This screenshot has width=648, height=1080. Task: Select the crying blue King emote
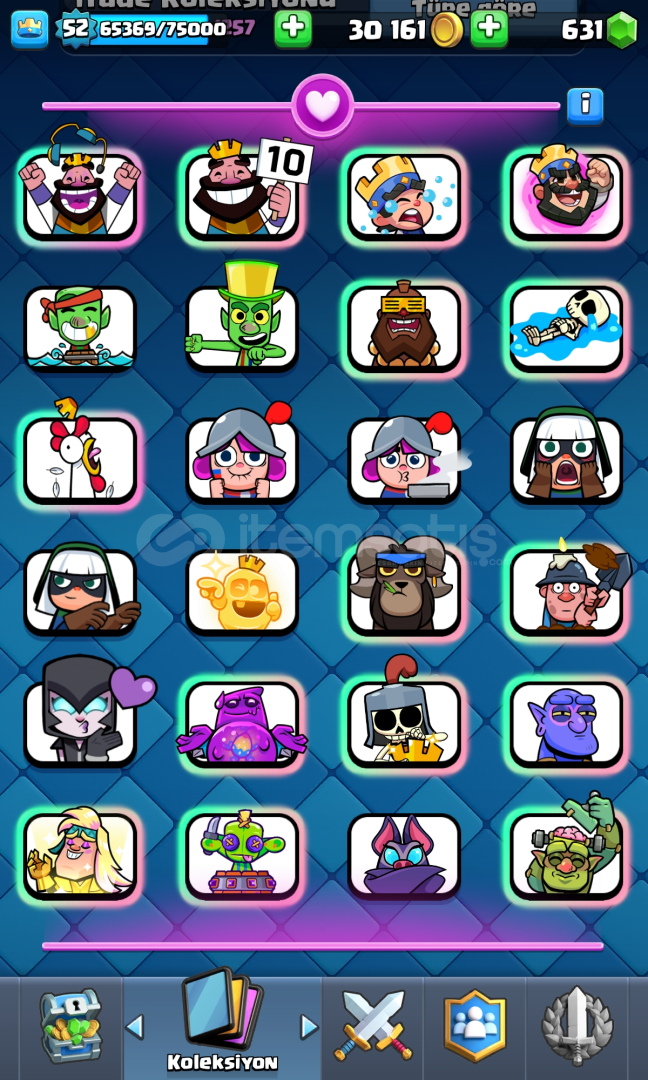pos(404,196)
